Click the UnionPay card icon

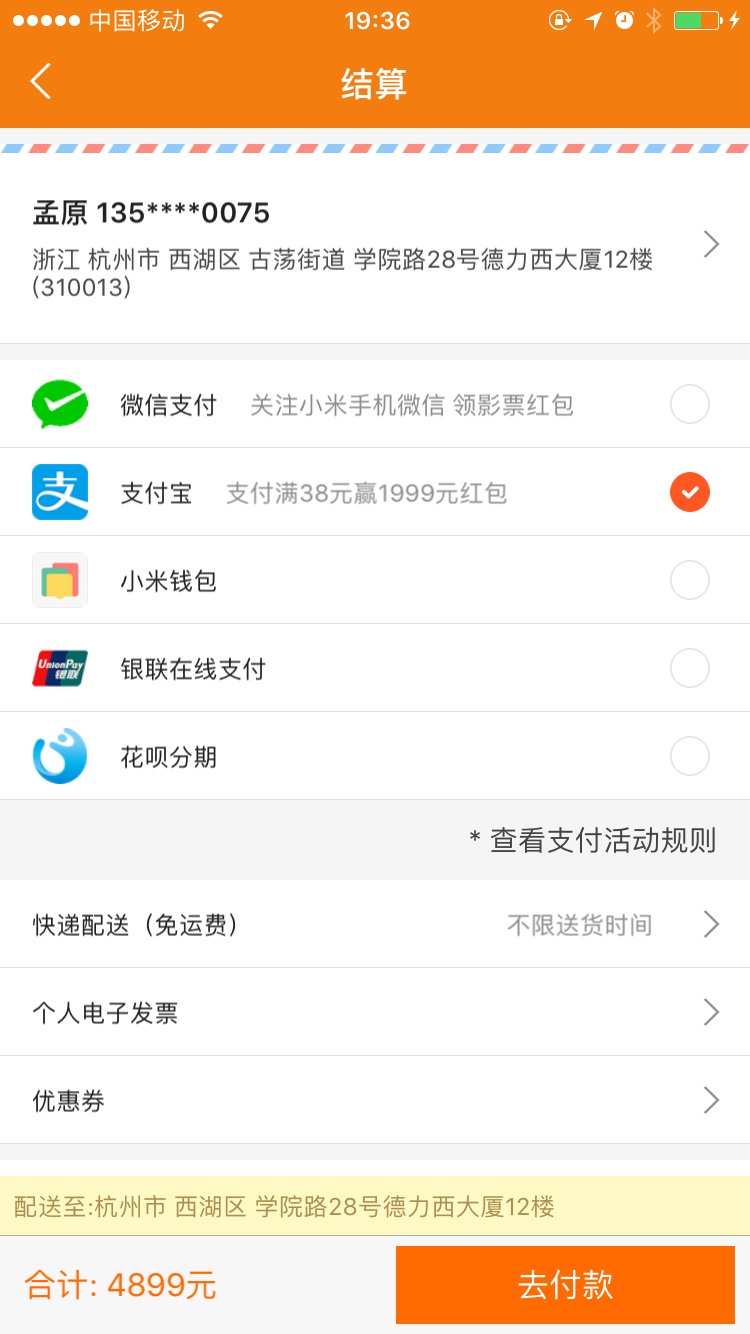point(59,667)
